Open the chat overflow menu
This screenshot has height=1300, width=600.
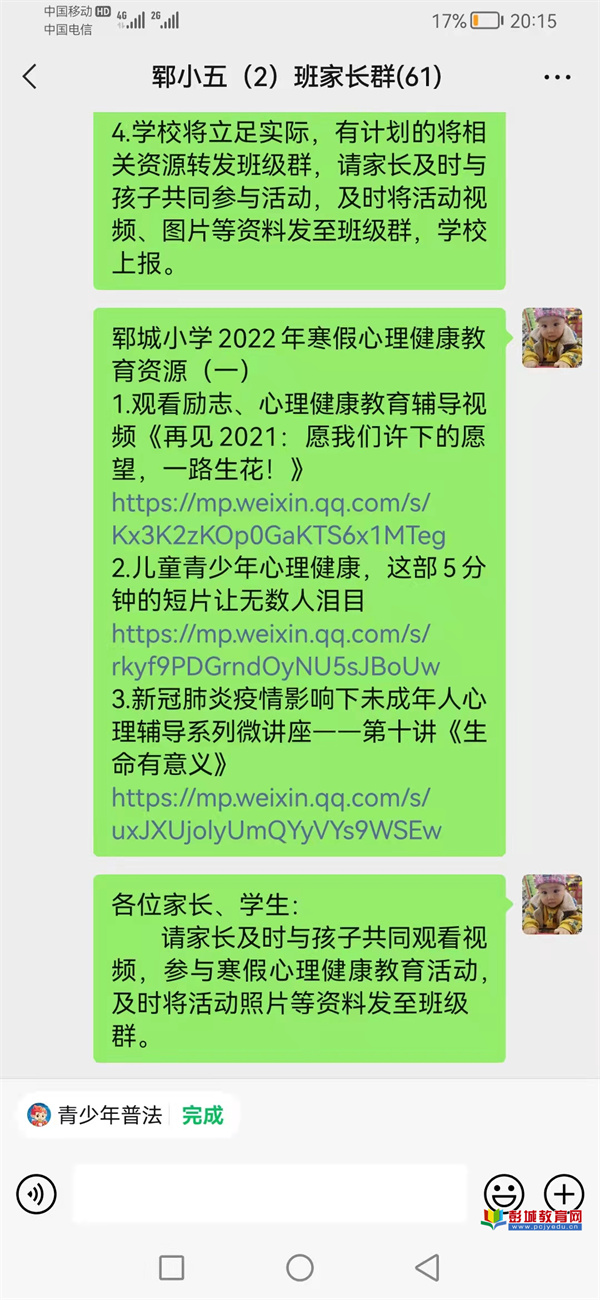click(x=557, y=77)
